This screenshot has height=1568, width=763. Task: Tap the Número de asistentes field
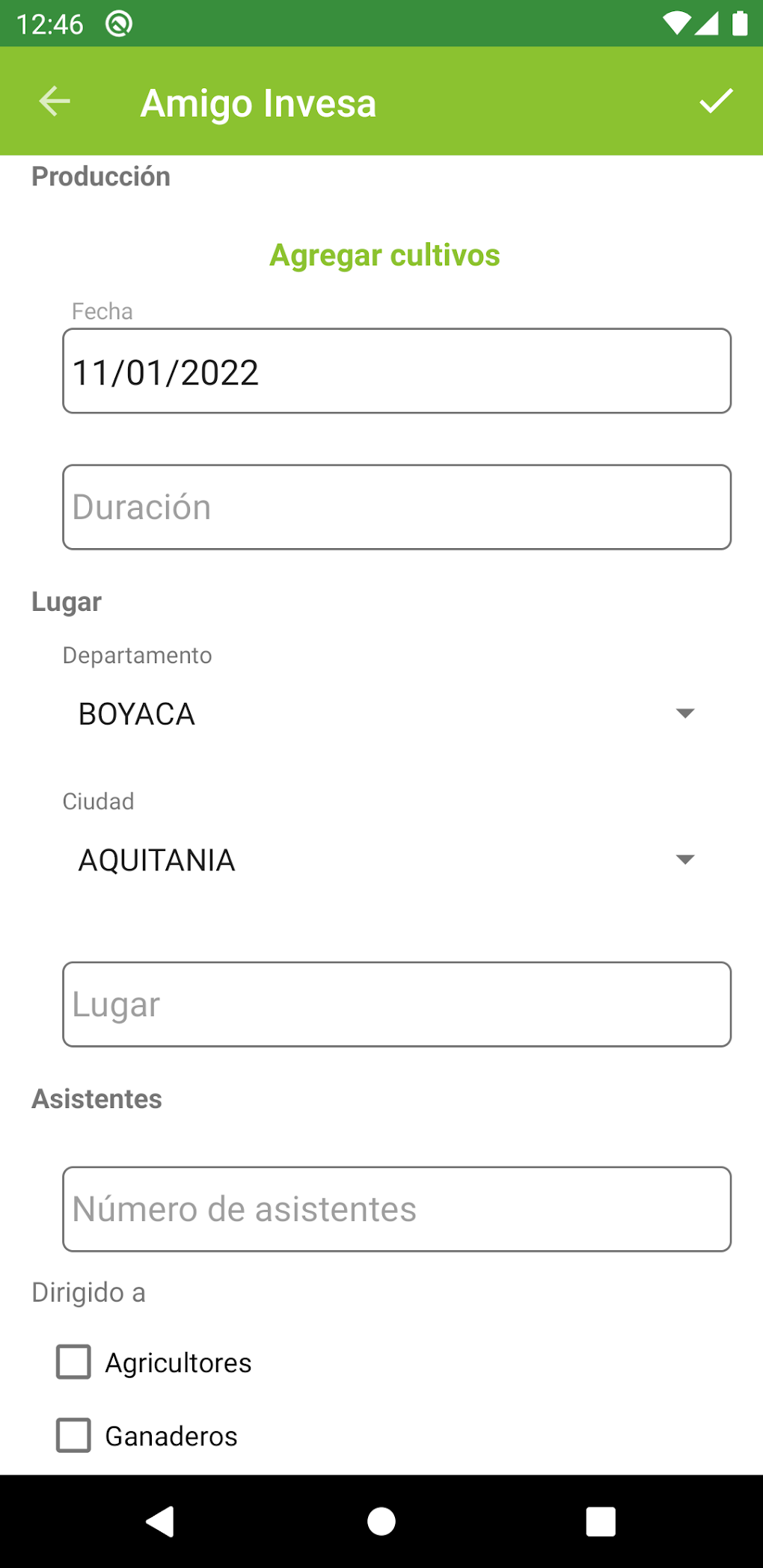point(396,1208)
